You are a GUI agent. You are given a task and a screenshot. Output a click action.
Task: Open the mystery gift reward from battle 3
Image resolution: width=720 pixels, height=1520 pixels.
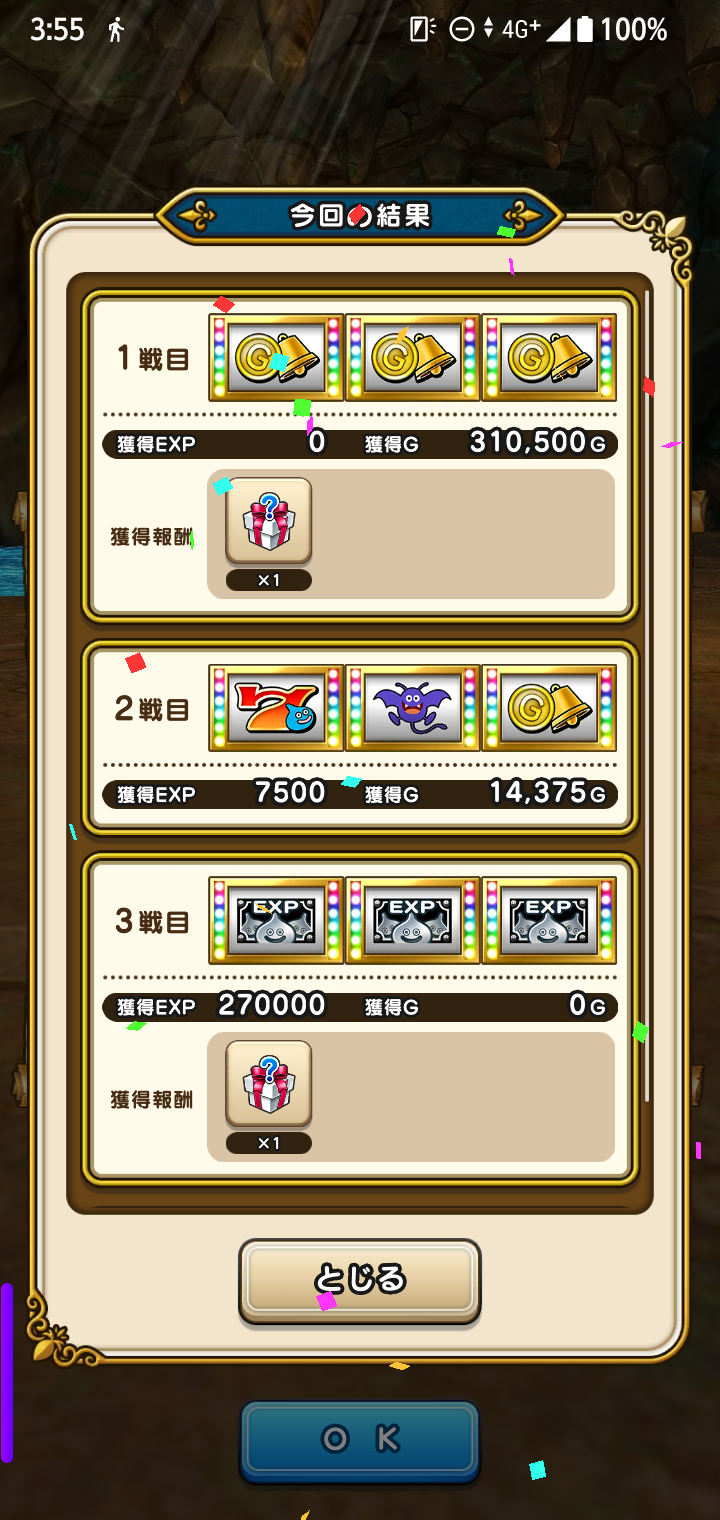click(x=269, y=1084)
